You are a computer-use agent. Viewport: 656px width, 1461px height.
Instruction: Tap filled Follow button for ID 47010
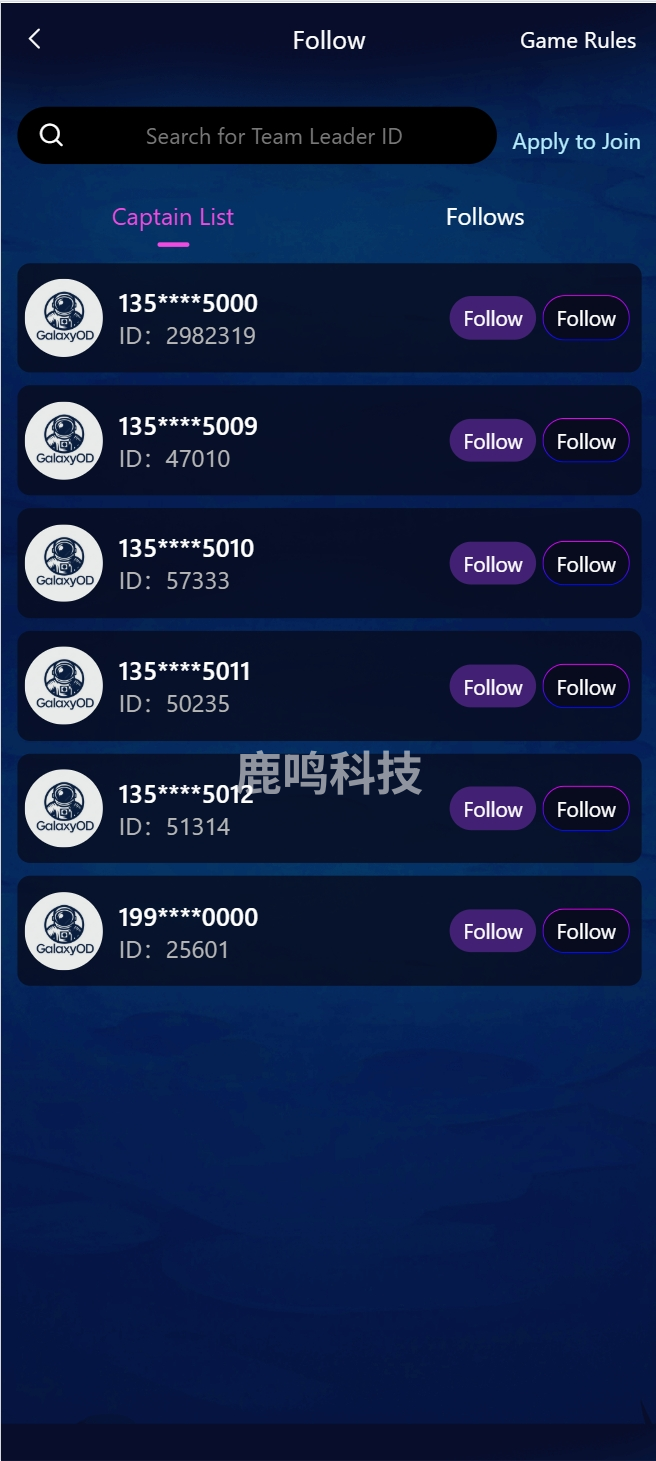[492, 442]
